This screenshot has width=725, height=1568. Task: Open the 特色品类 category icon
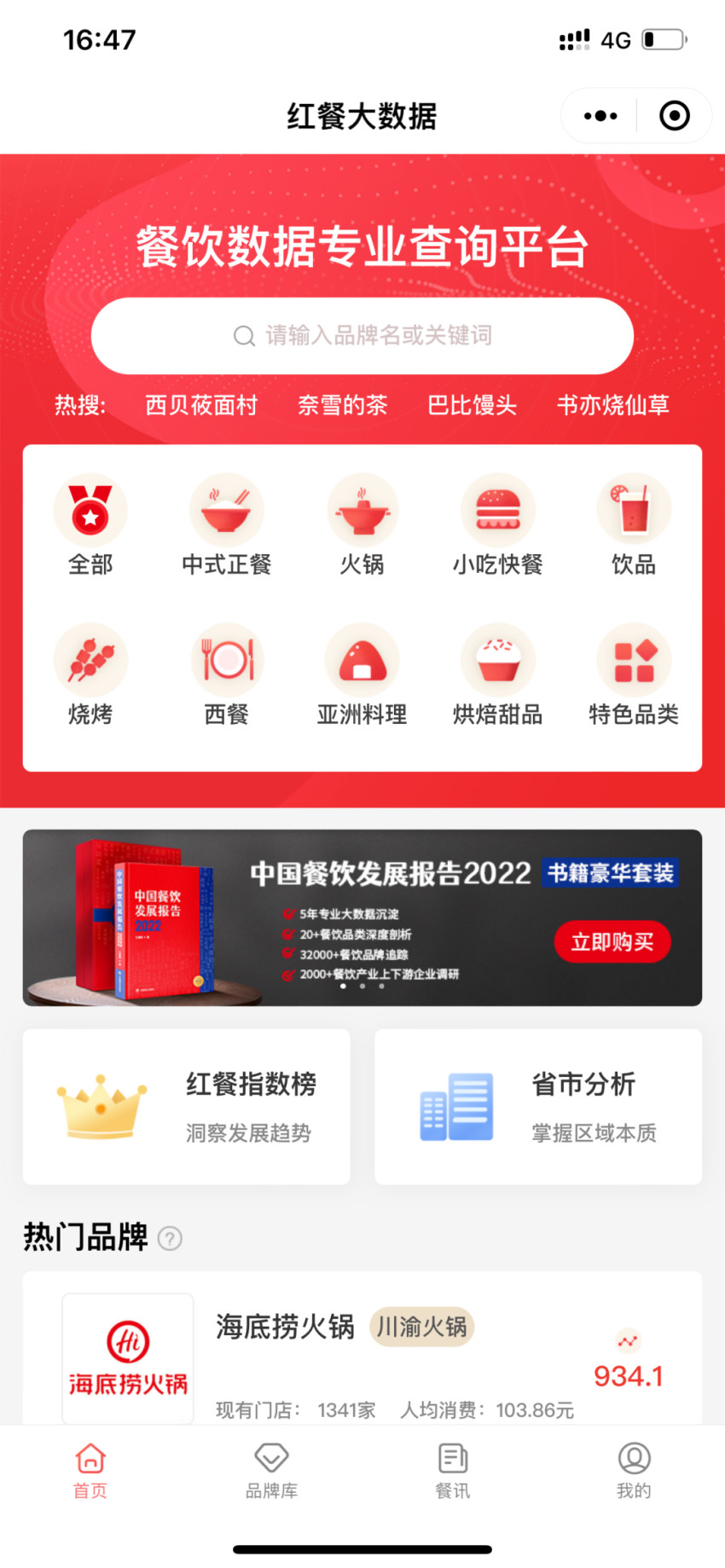pyautogui.click(x=634, y=659)
